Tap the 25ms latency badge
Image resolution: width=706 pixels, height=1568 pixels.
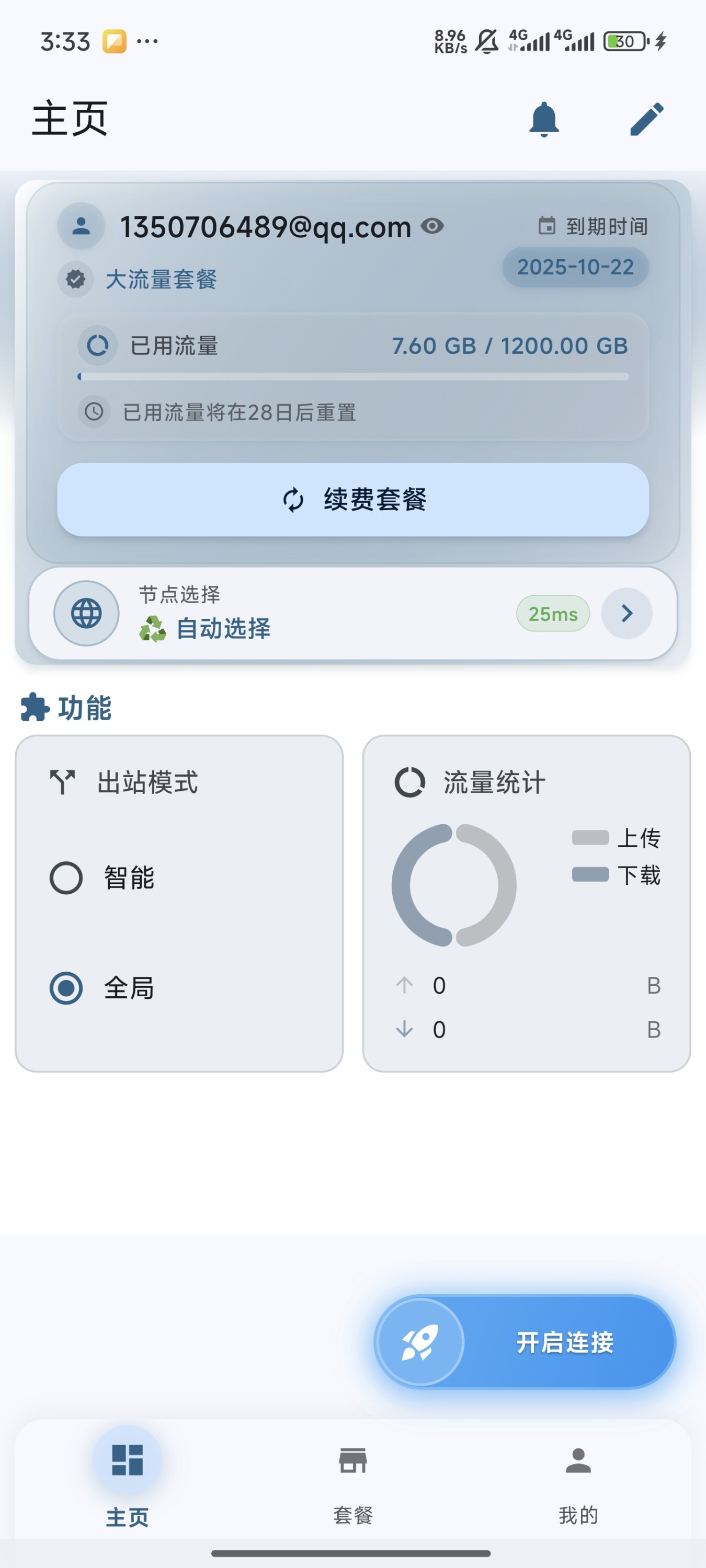pos(552,614)
